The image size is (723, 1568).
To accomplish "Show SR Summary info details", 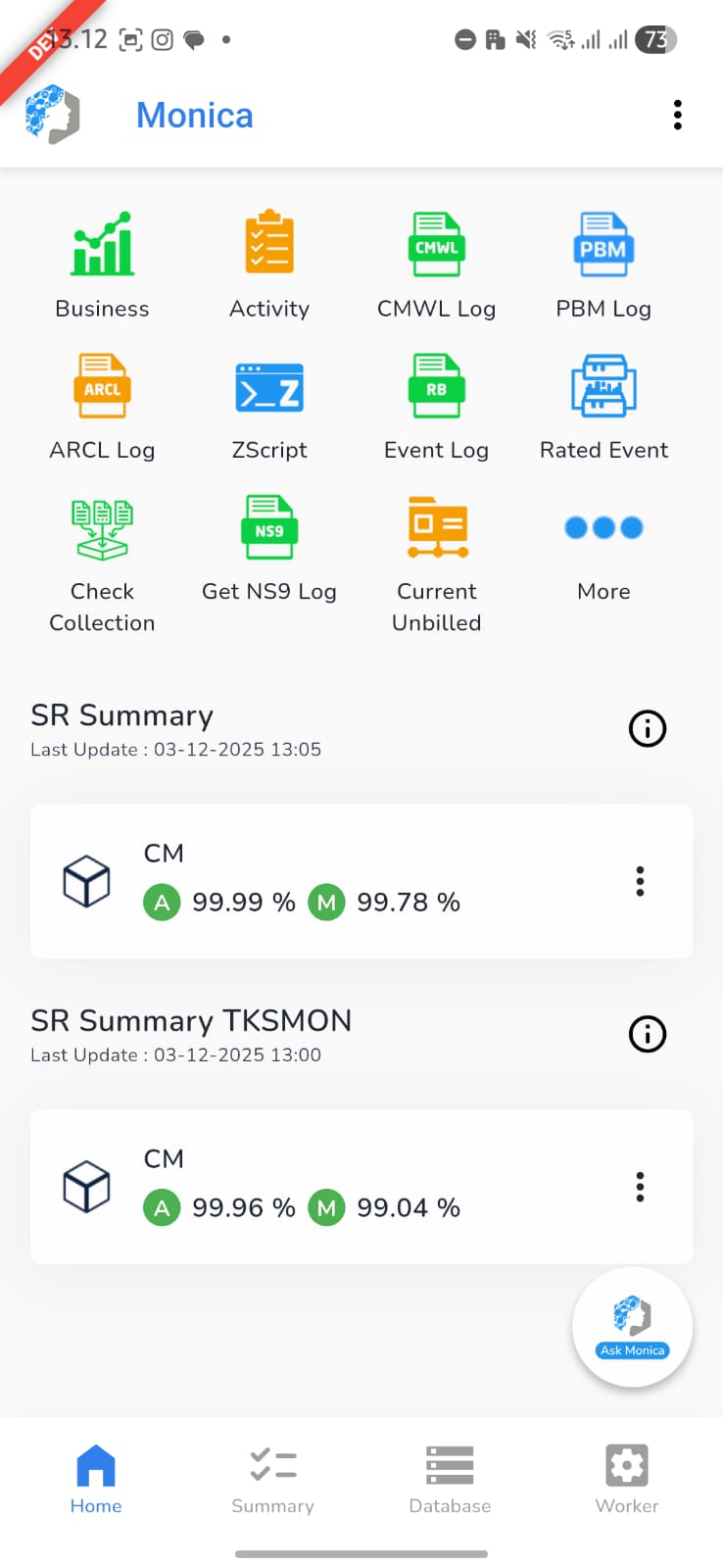I will (x=647, y=728).
